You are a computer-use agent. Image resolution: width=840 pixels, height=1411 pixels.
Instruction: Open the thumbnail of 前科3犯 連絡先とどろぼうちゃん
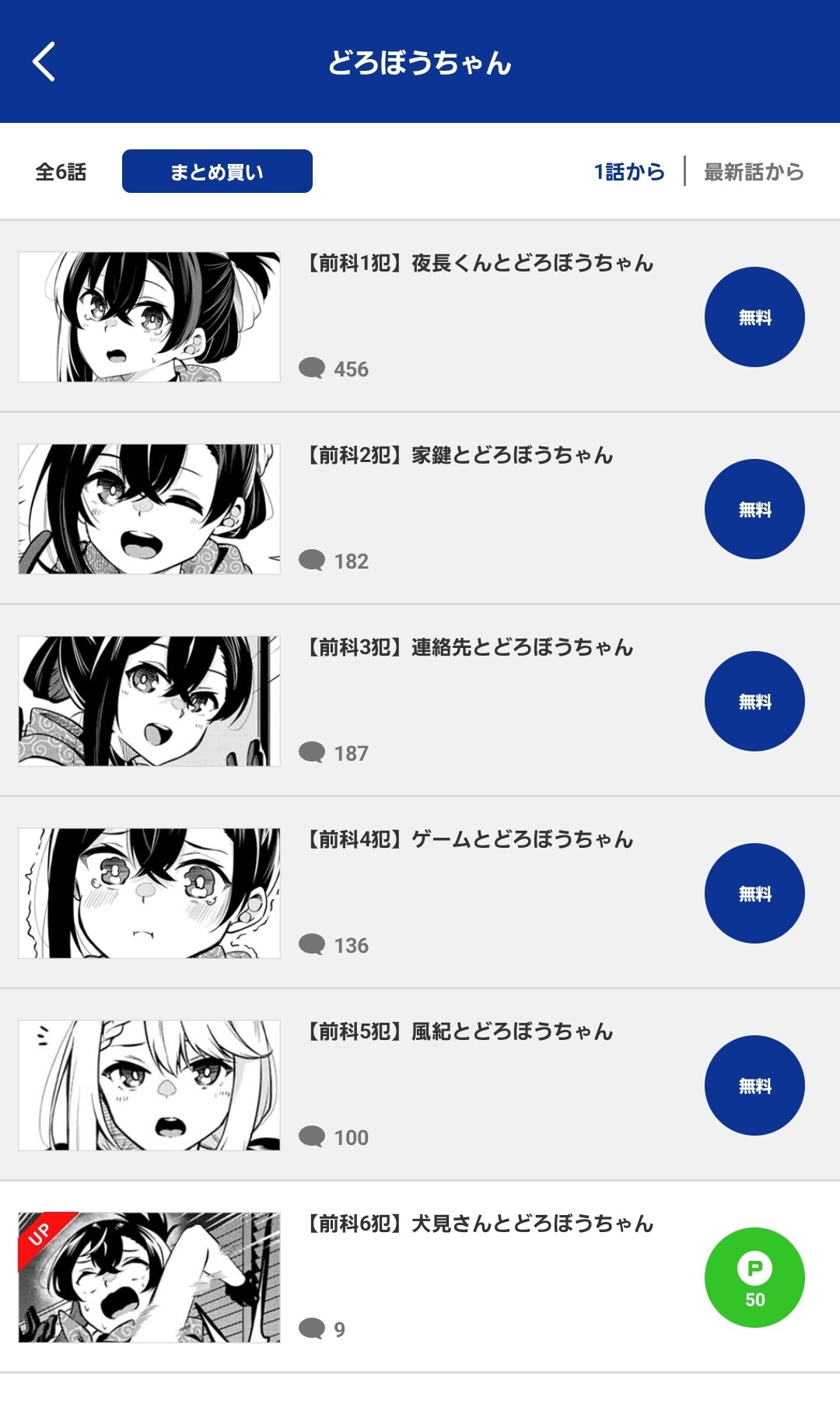(x=149, y=701)
